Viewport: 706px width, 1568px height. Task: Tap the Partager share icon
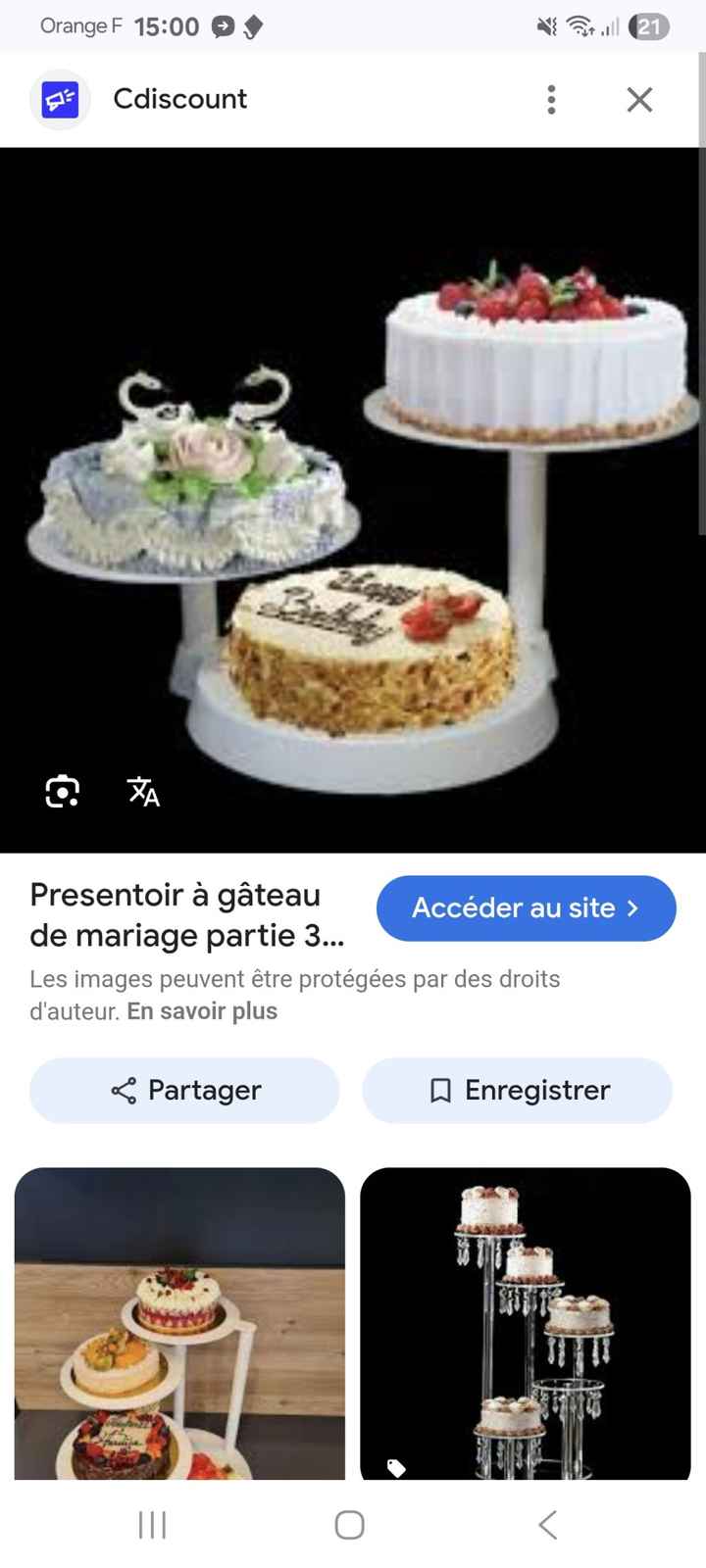pos(124,1090)
